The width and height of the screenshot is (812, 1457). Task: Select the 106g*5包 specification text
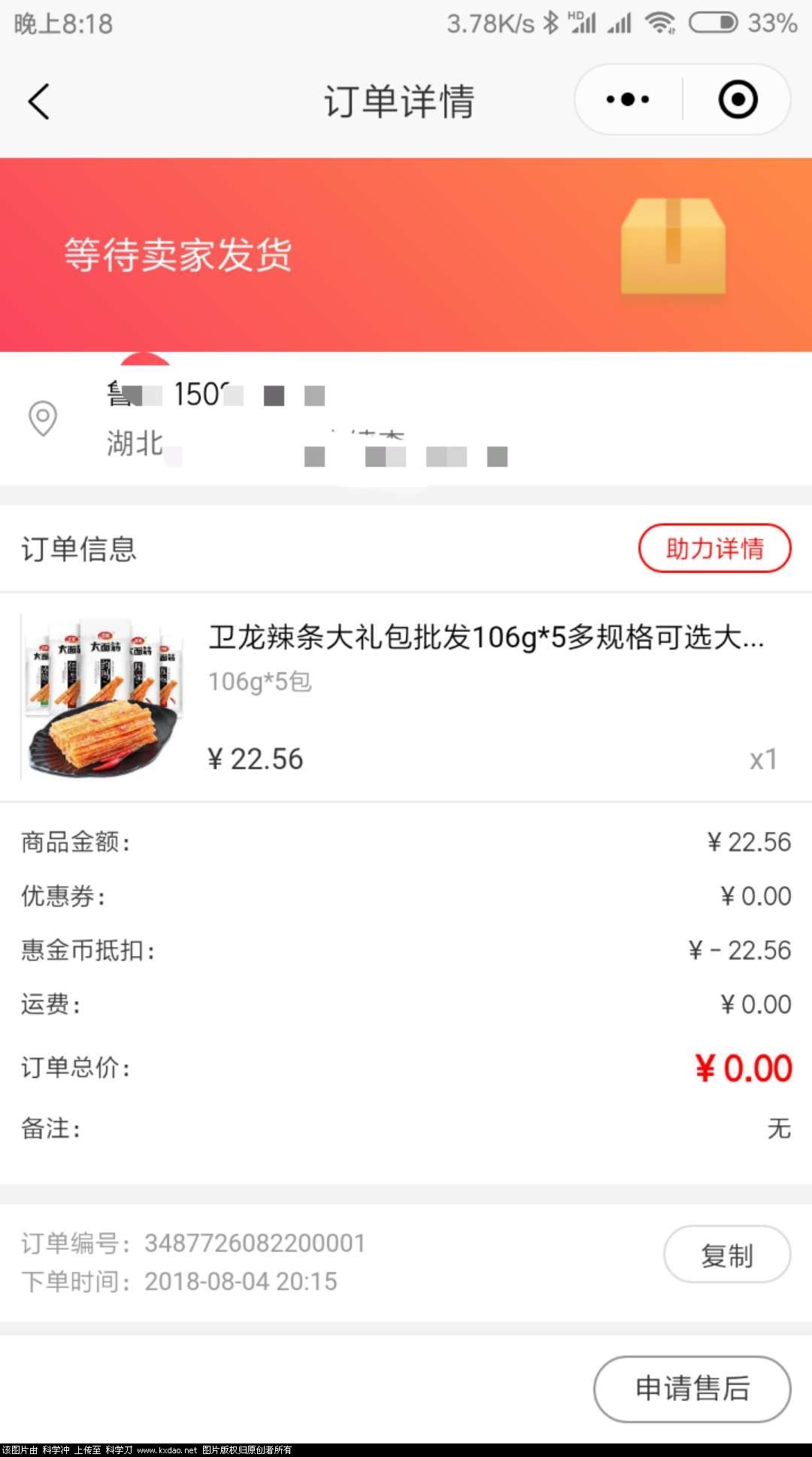click(x=261, y=681)
